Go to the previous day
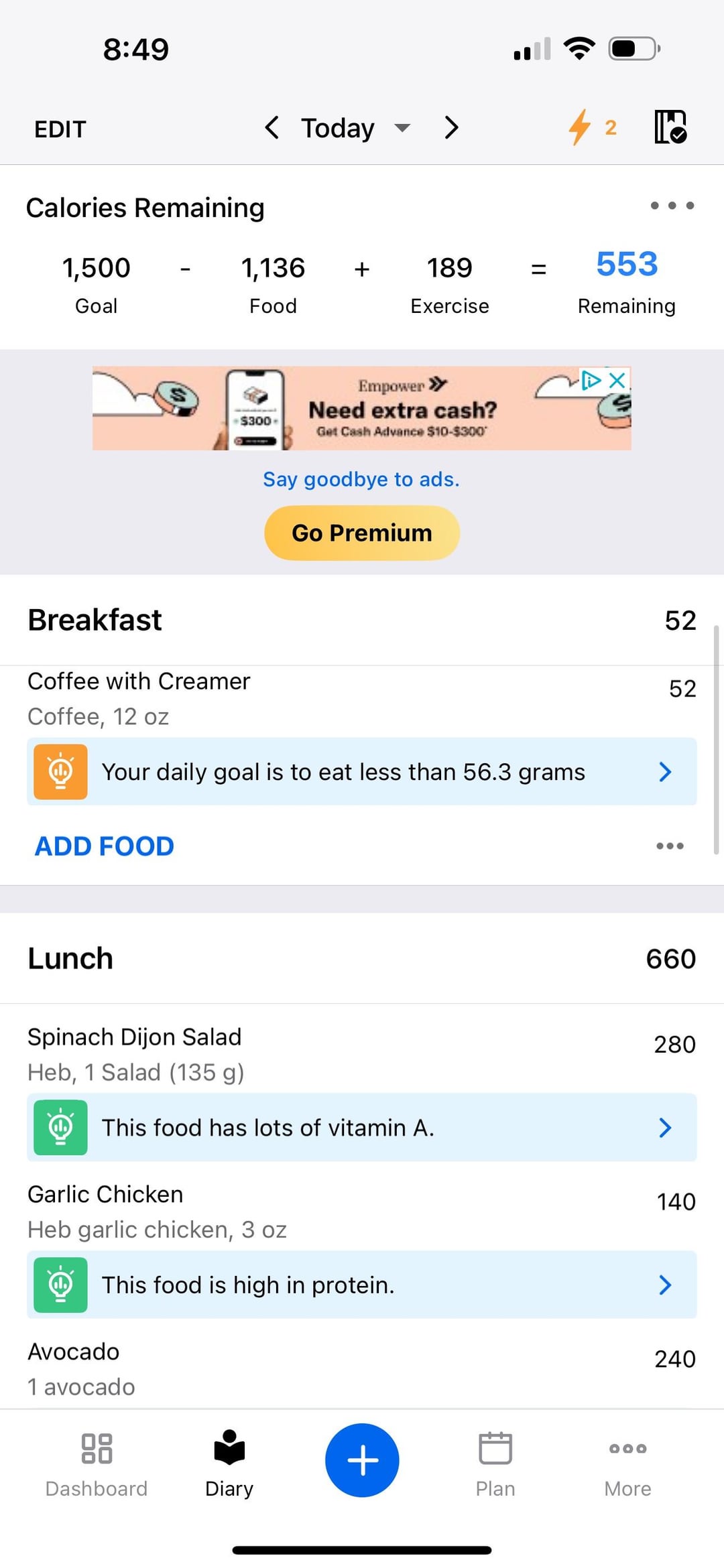Viewport: 724px width, 1568px height. (x=271, y=127)
